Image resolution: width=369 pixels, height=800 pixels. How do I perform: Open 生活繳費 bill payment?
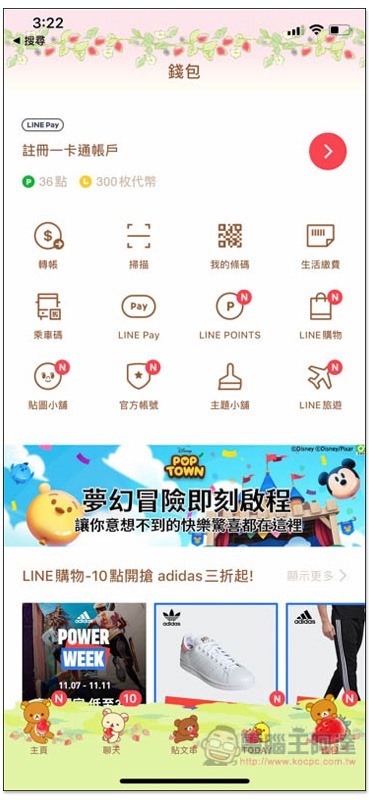tap(320, 246)
